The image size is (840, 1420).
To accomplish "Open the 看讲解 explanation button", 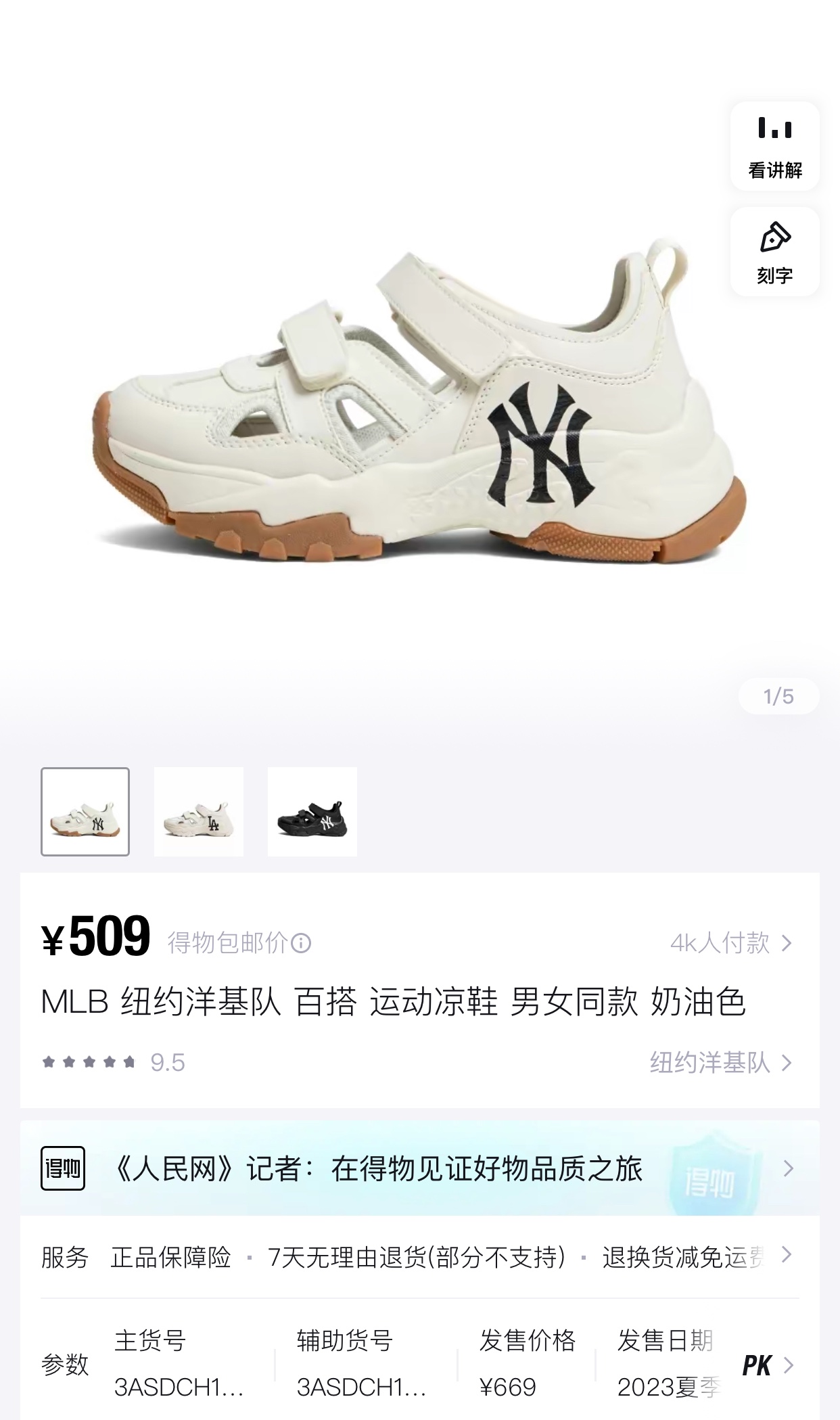I will tap(774, 146).
